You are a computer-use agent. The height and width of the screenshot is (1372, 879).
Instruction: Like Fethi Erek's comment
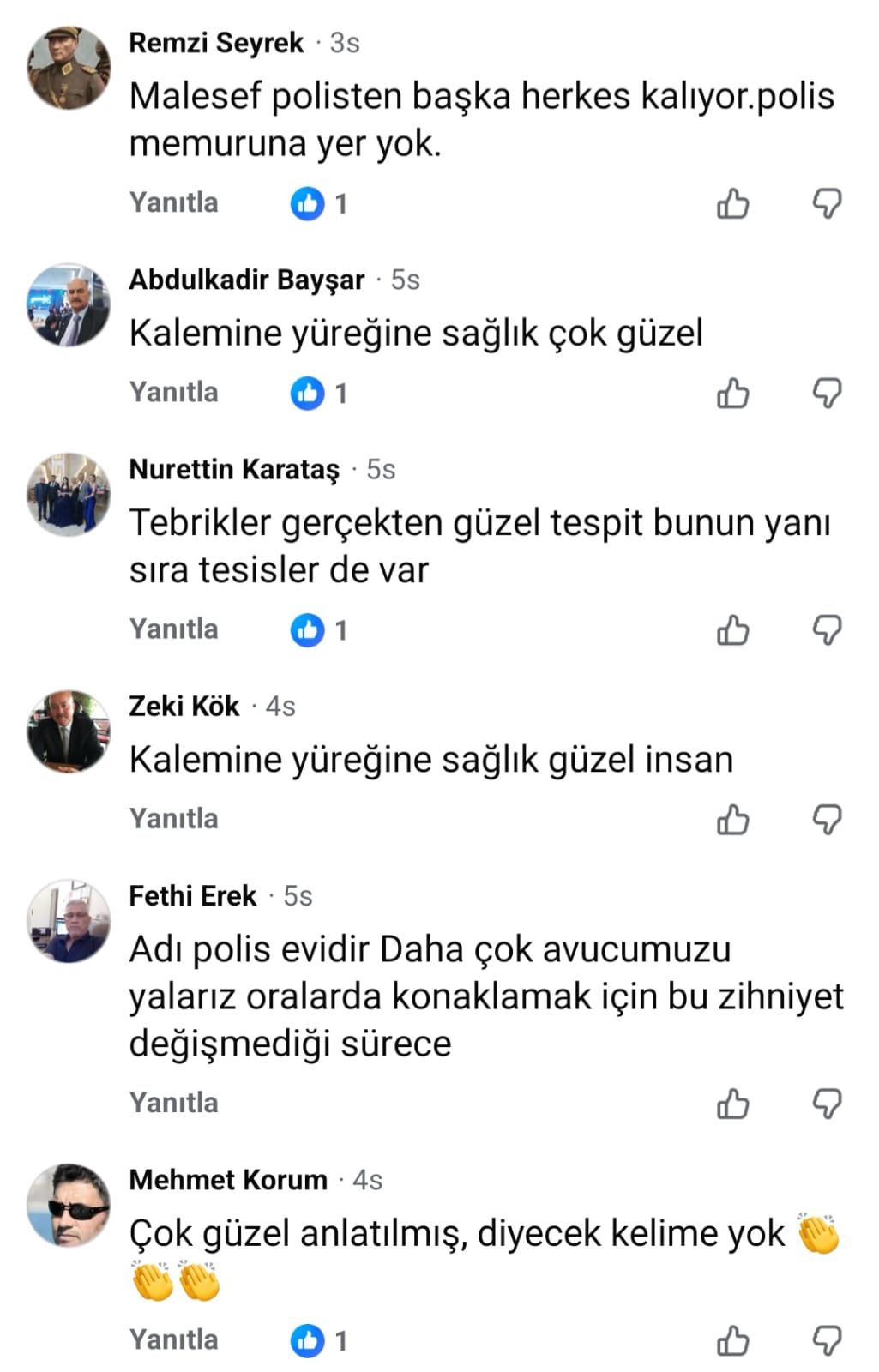[732, 1104]
